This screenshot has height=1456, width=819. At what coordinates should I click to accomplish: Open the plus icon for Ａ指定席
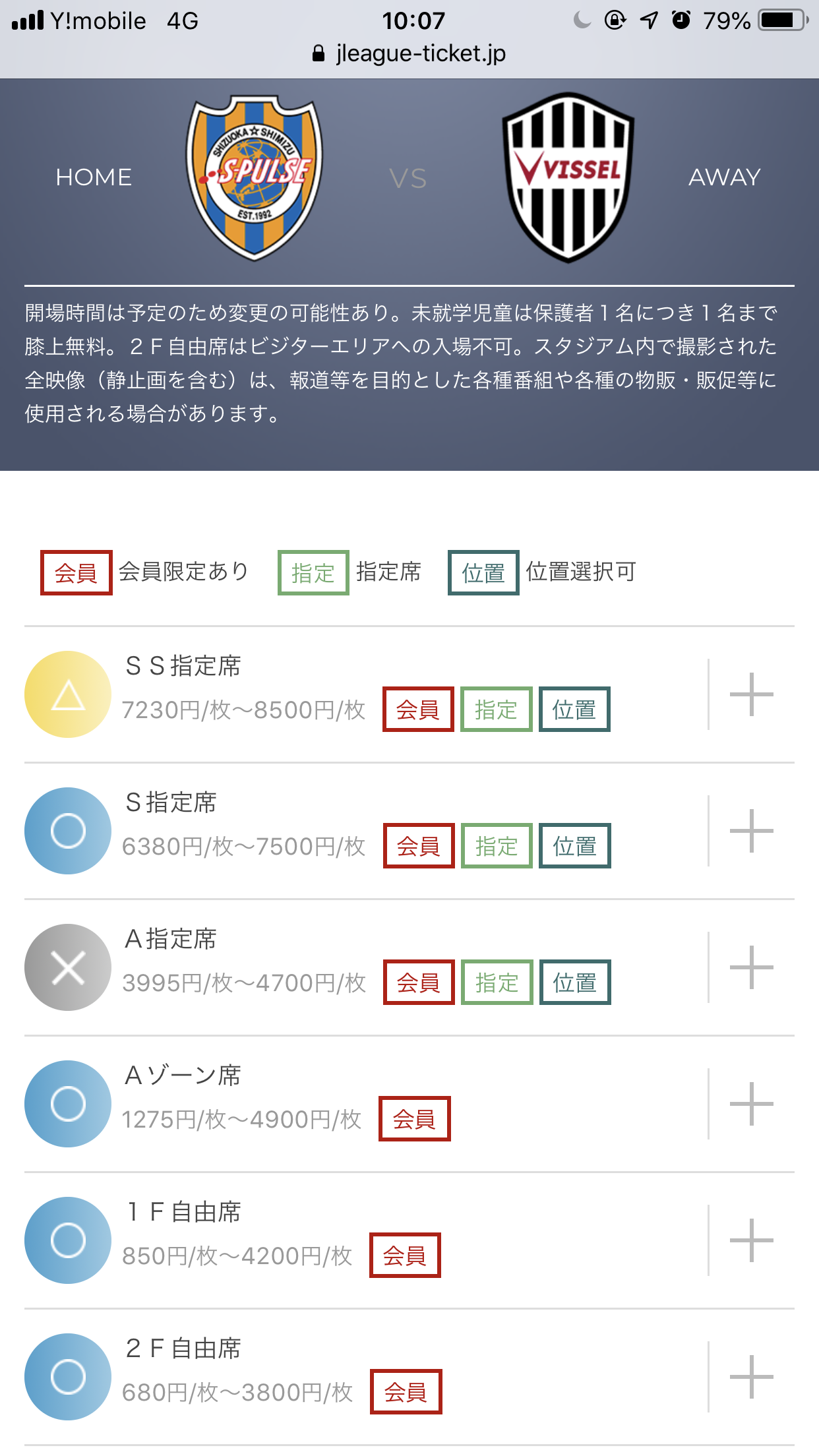(x=751, y=967)
